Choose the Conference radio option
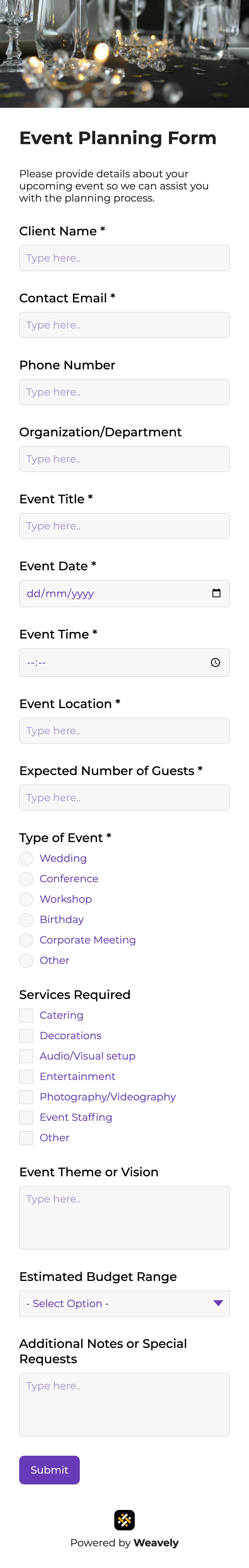 [x=26, y=879]
